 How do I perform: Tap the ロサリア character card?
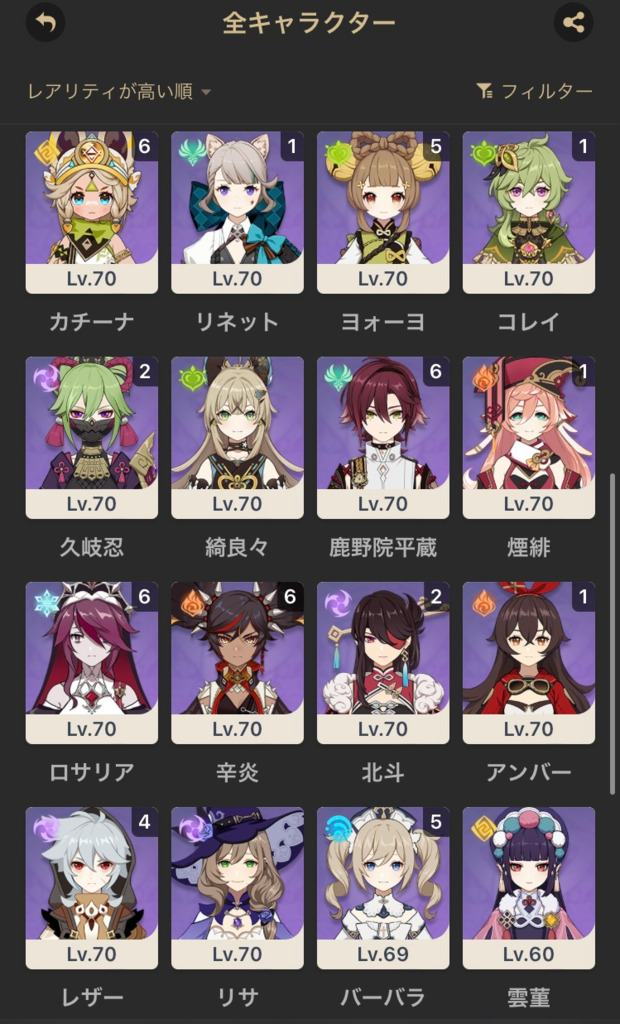[x=91, y=663]
